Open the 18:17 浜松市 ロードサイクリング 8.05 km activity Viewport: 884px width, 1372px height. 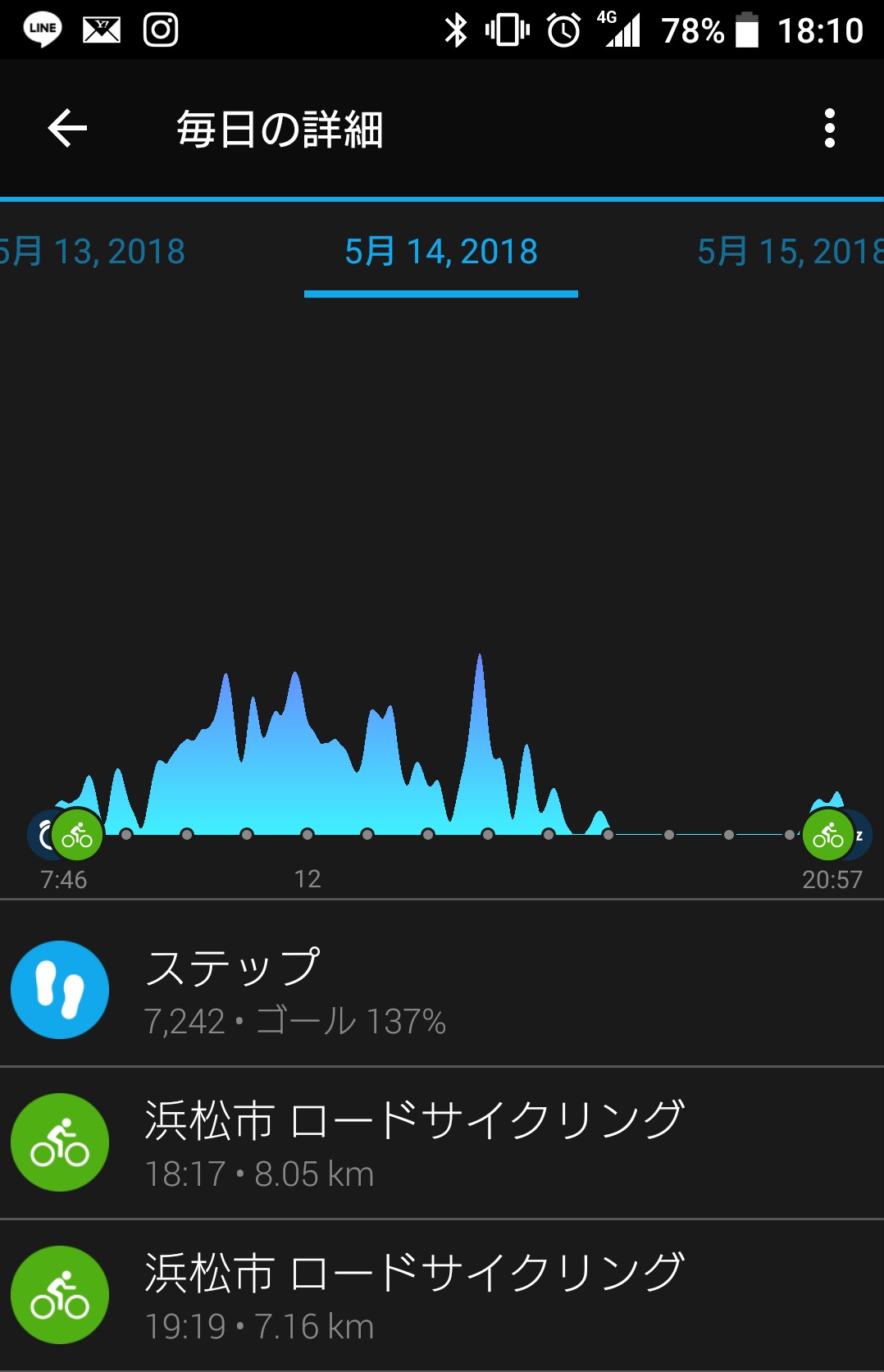pos(442,1143)
